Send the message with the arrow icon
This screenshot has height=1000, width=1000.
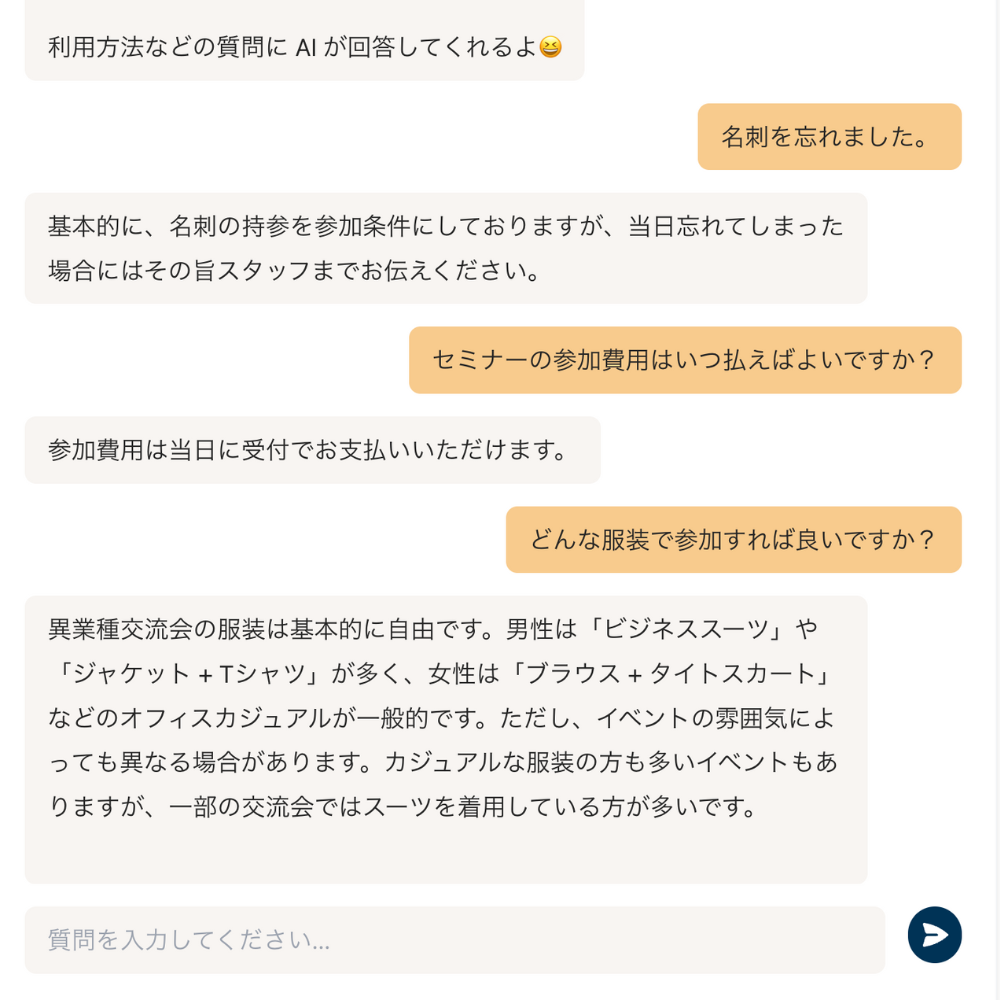pyautogui.click(x=934, y=935)
